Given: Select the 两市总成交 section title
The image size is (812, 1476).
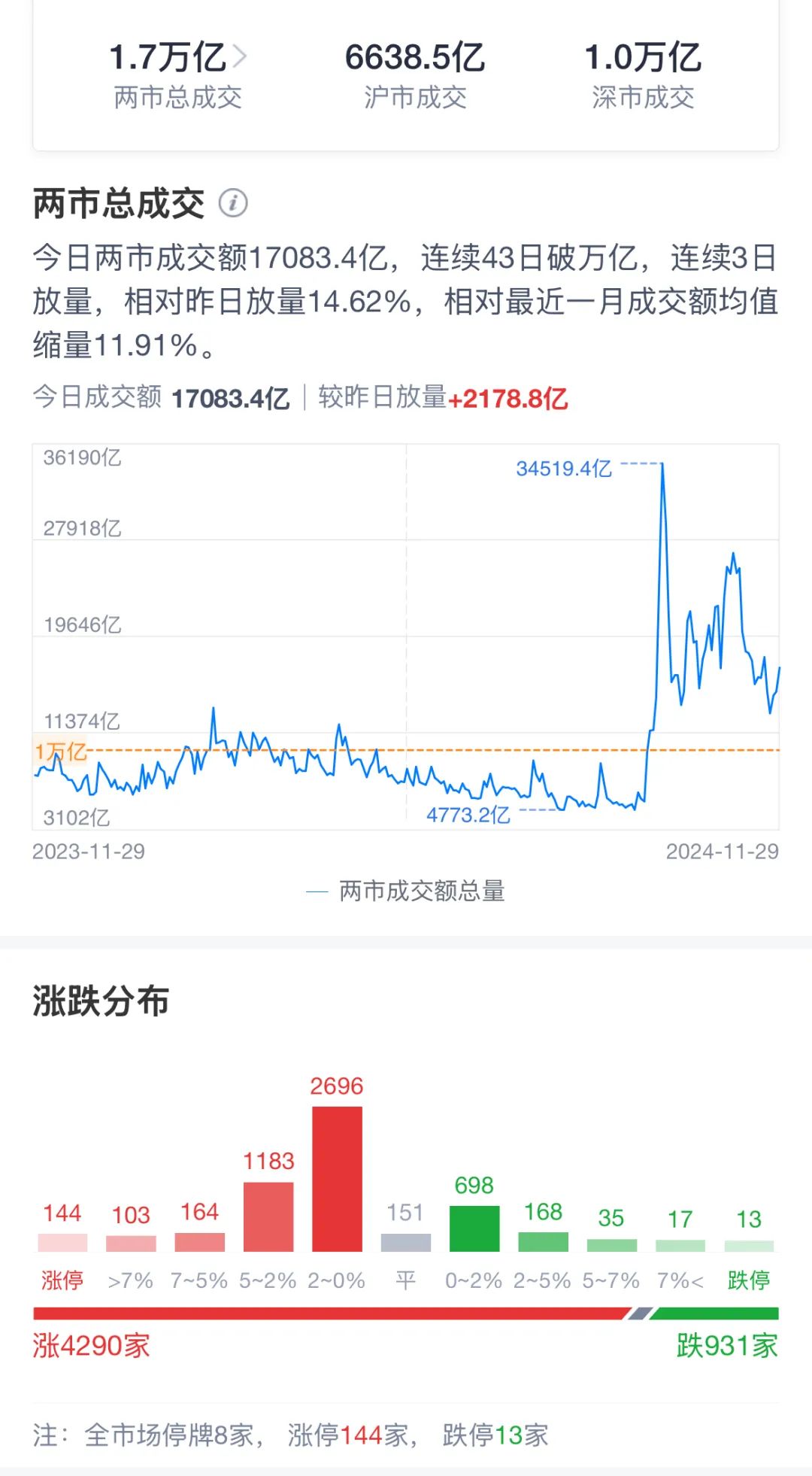Looking at the screenshot, I should coord(117,203).
